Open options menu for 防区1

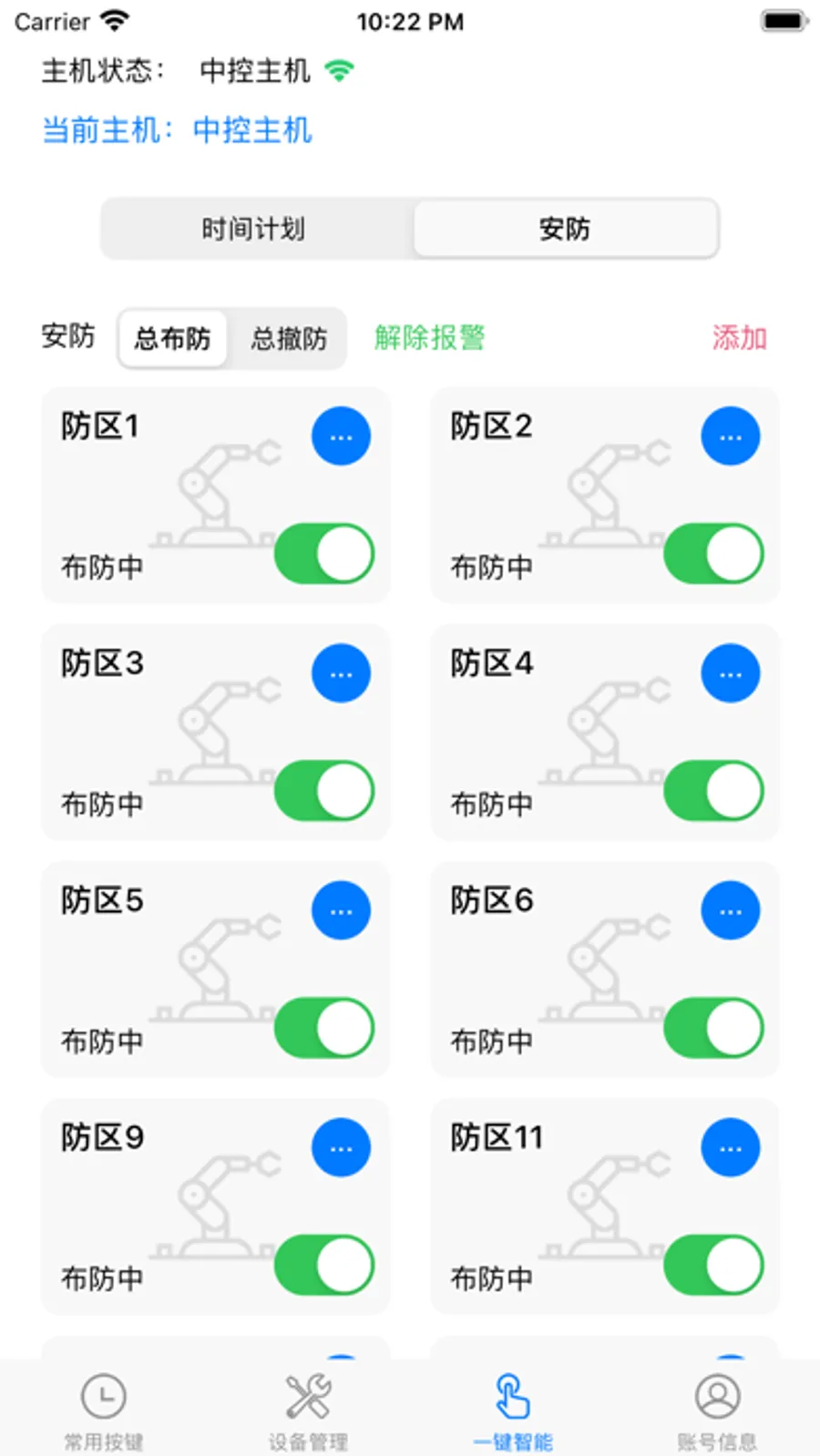pyautogui.click(x=341, y=436)
